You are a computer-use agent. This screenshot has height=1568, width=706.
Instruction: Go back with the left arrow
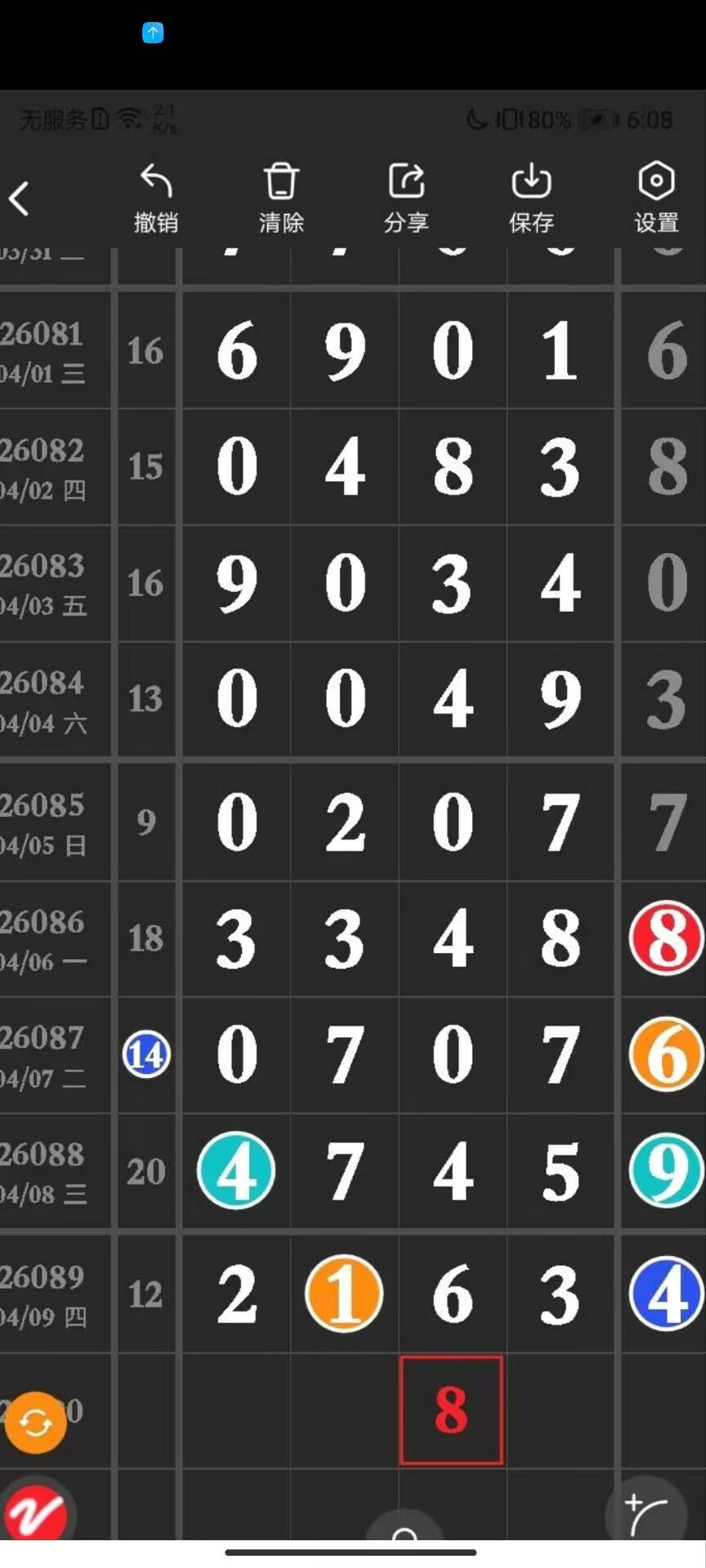tap(20, 198)
